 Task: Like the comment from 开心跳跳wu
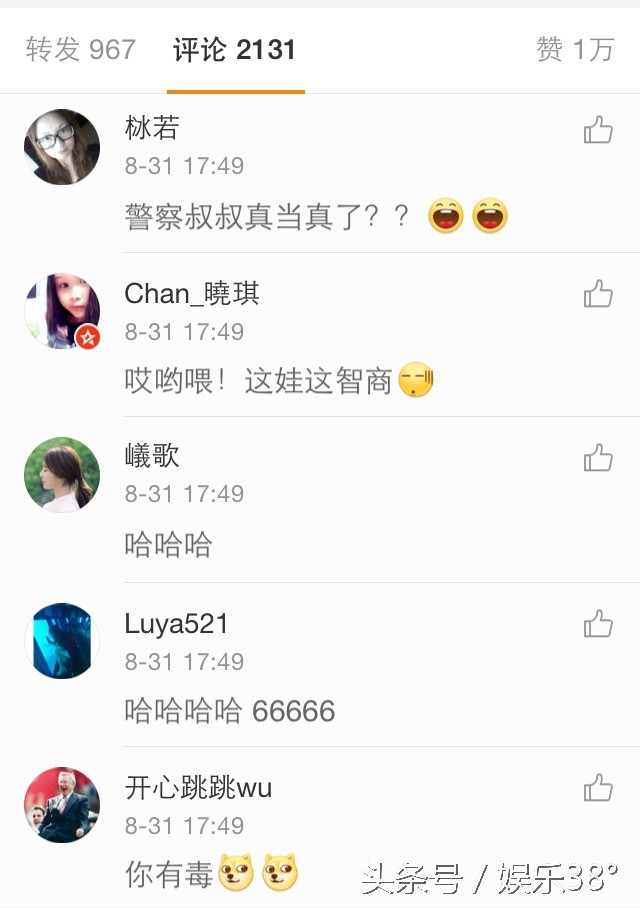598,788
